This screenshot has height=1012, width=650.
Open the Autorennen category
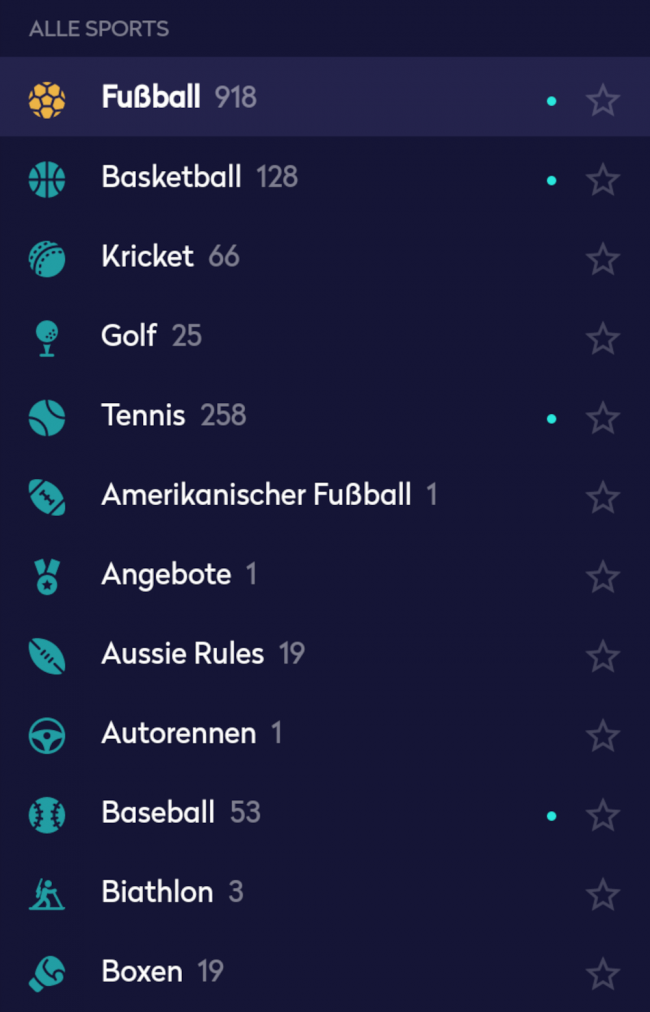tap(178, 734)
